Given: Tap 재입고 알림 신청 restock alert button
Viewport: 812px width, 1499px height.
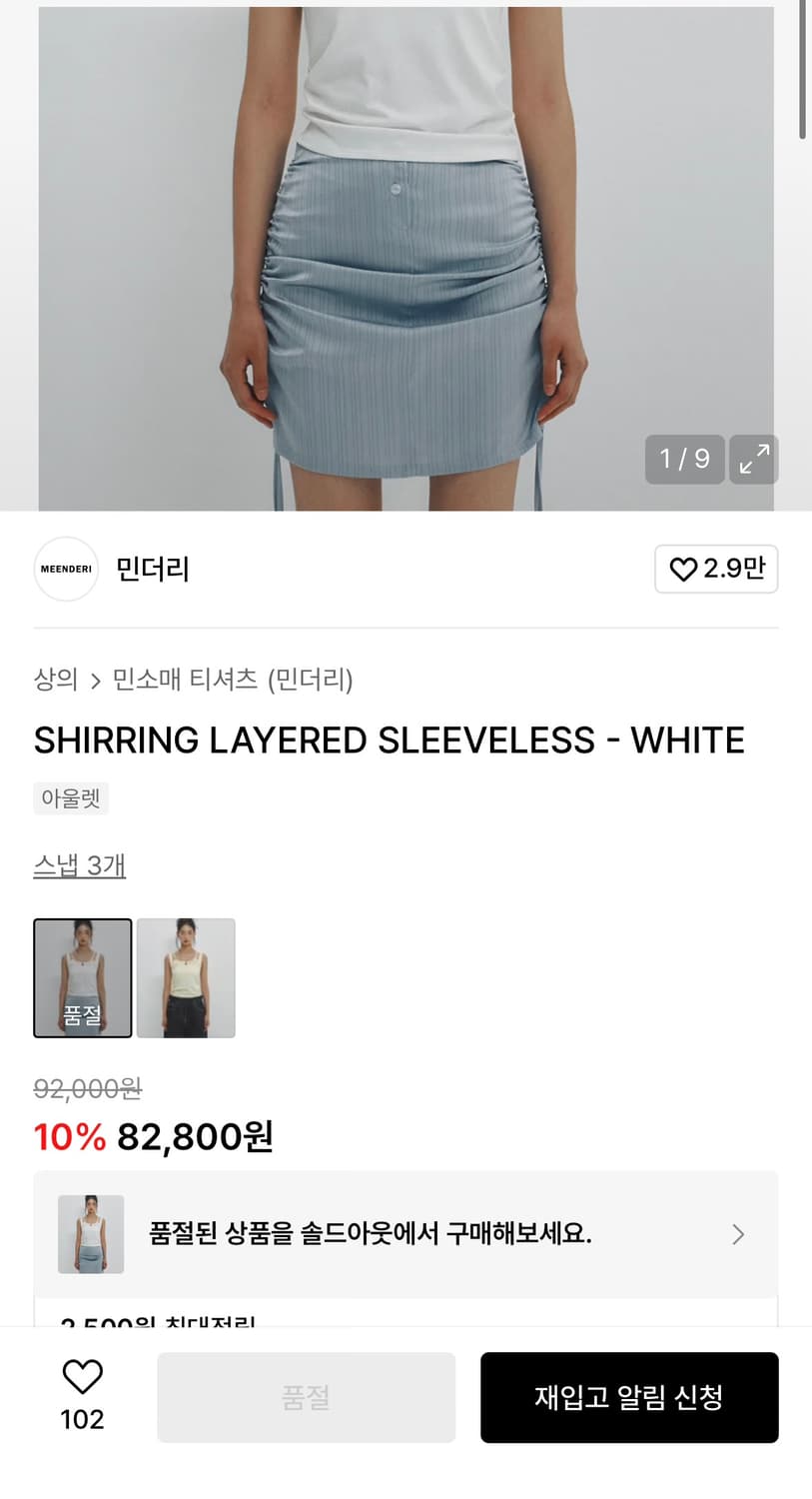Looking at the screenshot, I should click(629, 1397).
